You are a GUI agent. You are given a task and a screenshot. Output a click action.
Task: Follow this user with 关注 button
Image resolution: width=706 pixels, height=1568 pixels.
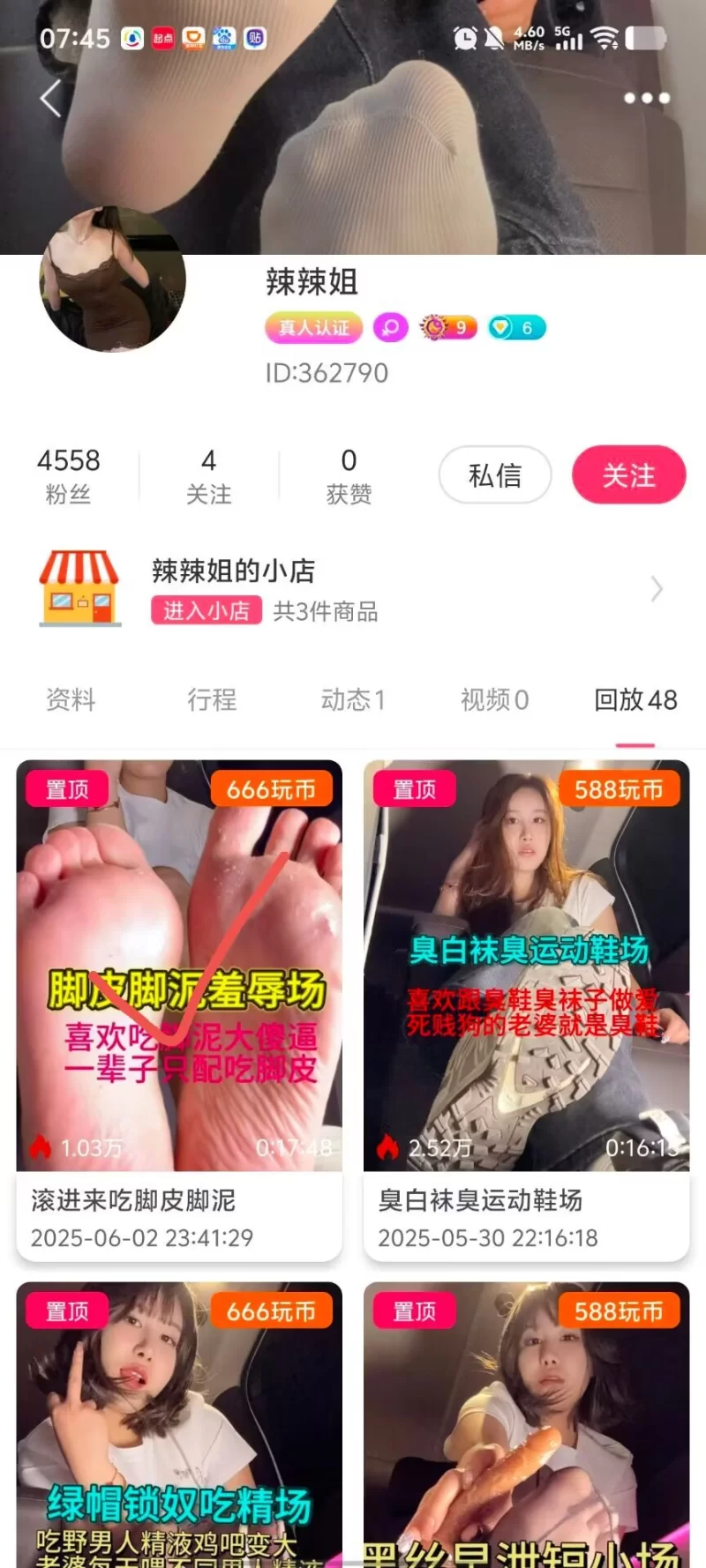(628, 475)
